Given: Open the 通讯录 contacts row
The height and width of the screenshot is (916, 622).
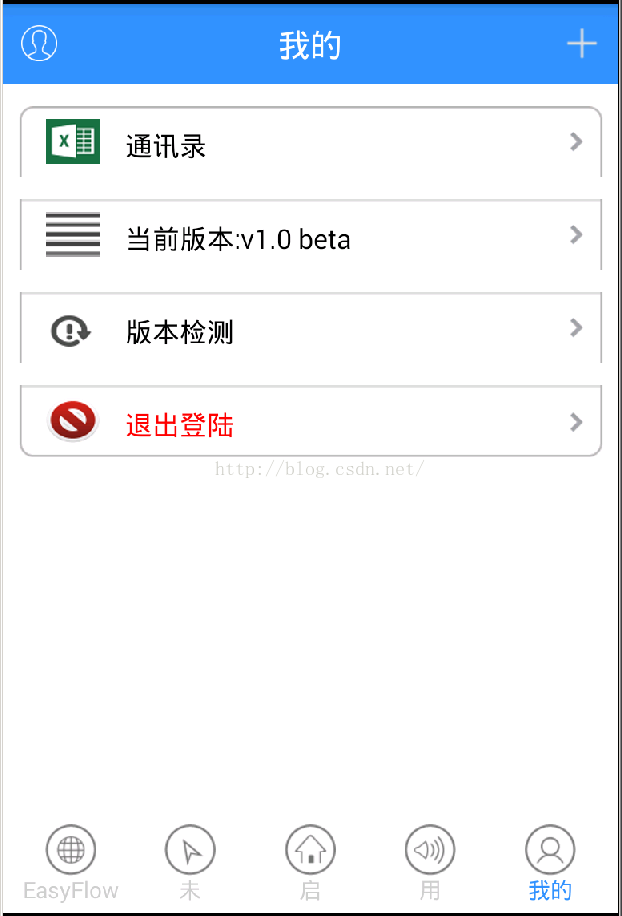Looking at the screenshot, I should click(x=310, y=143).
